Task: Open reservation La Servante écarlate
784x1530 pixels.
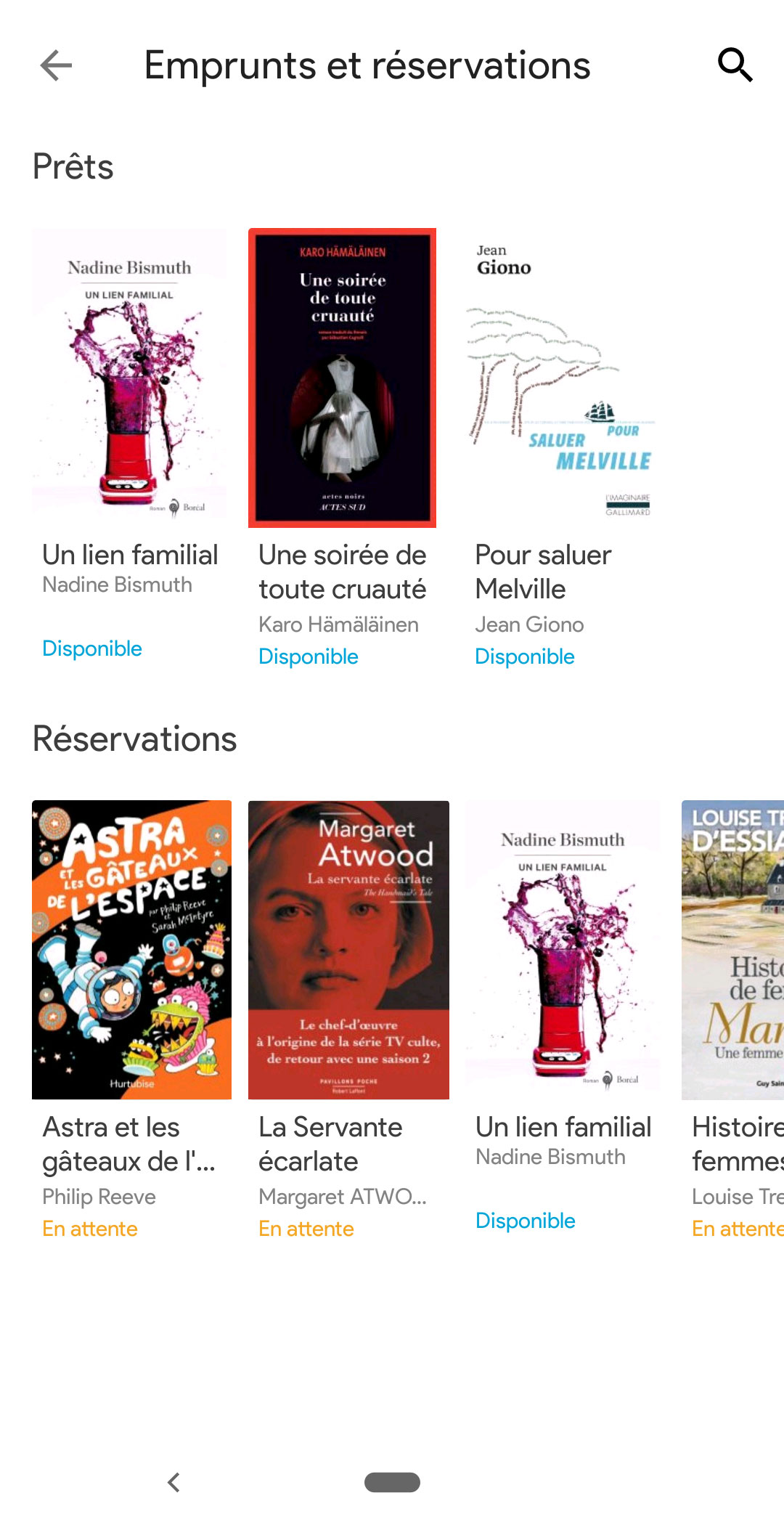Action: (x=348, y=950)
